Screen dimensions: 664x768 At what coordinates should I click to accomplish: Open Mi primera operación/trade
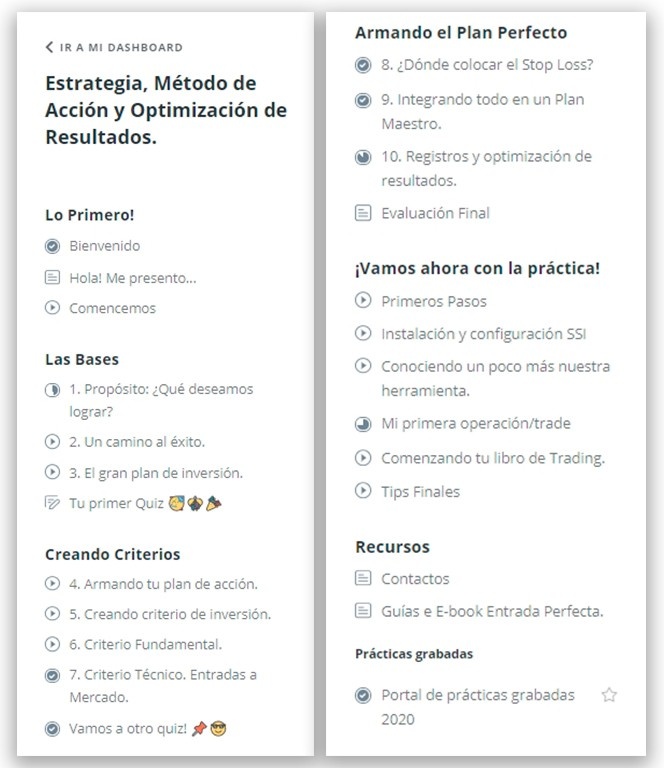click(476, 424)
